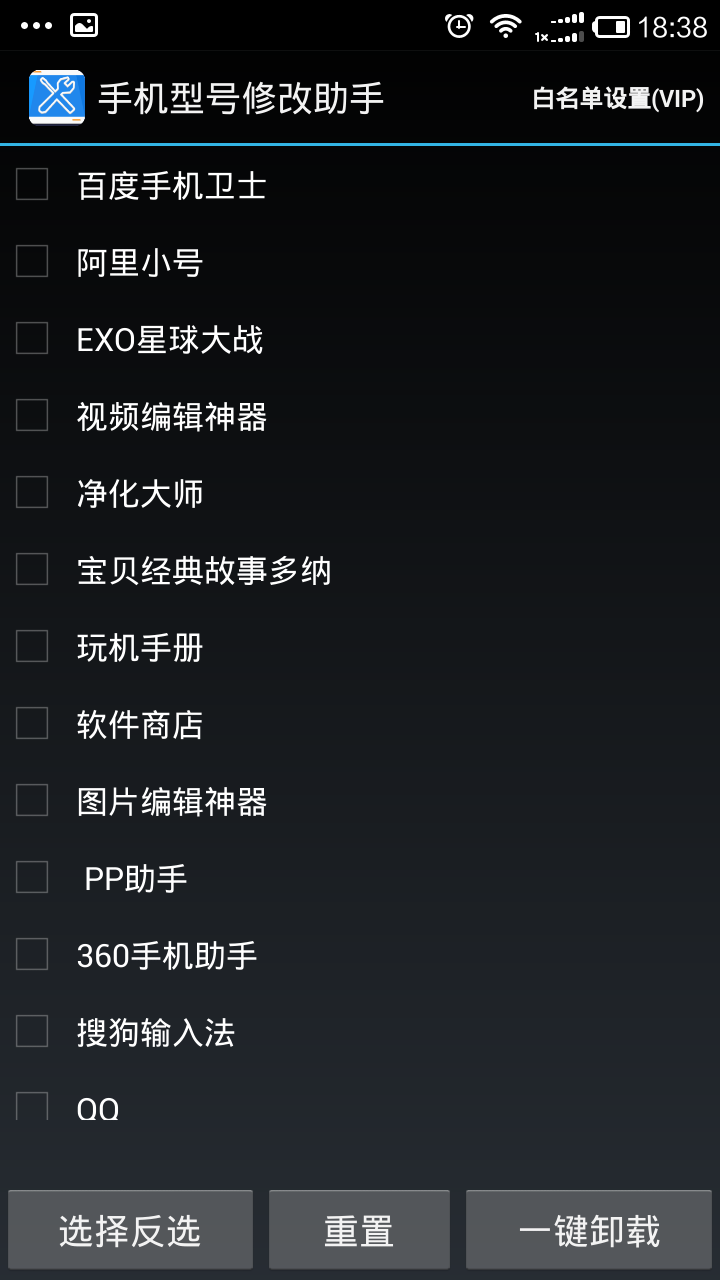Reset selections with the 重置 button
Screen dimensions: 720x1280
click(x=359, y=1230)
